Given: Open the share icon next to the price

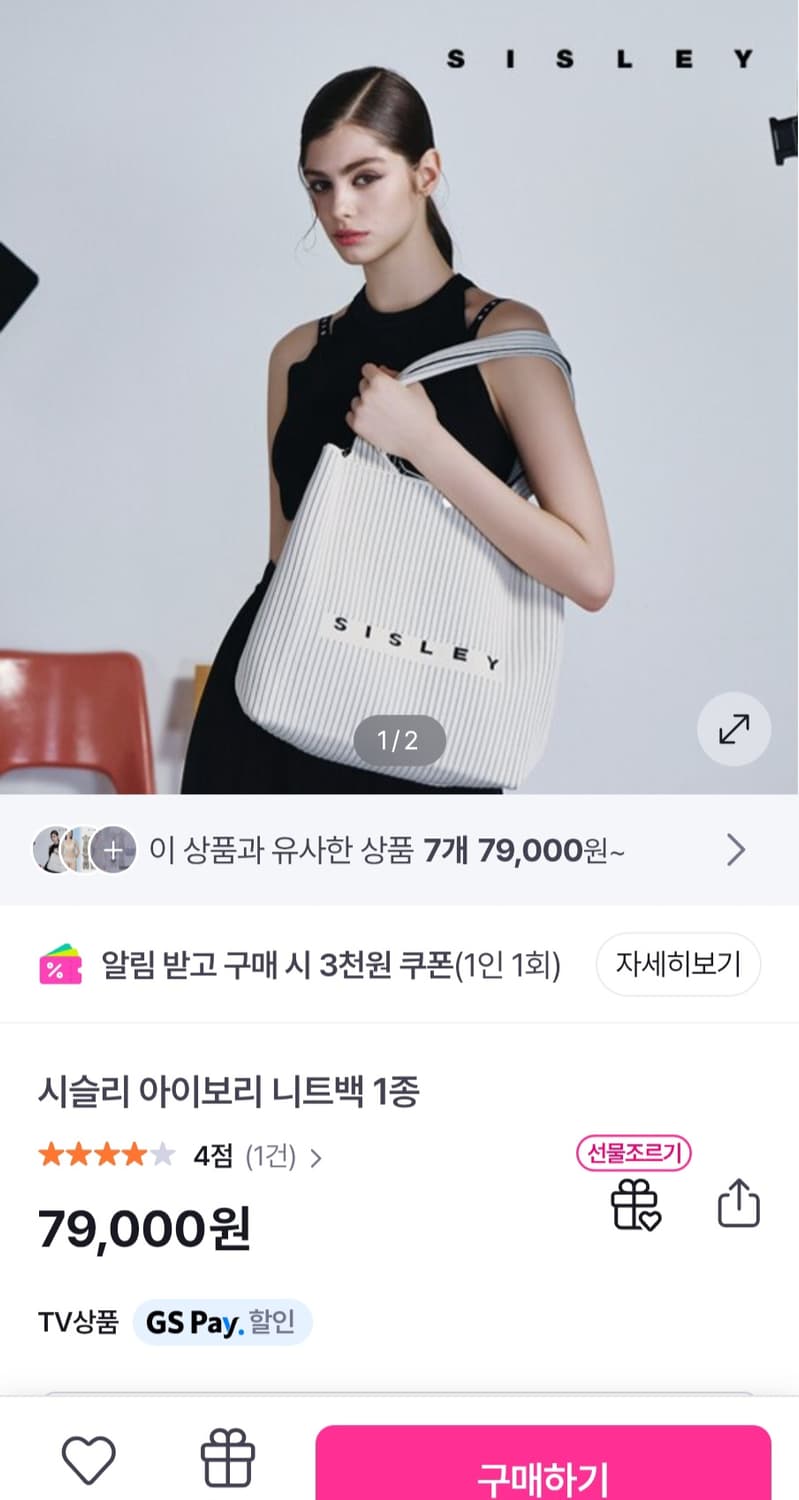Looking at the screenshot, I should (738, 1204).
